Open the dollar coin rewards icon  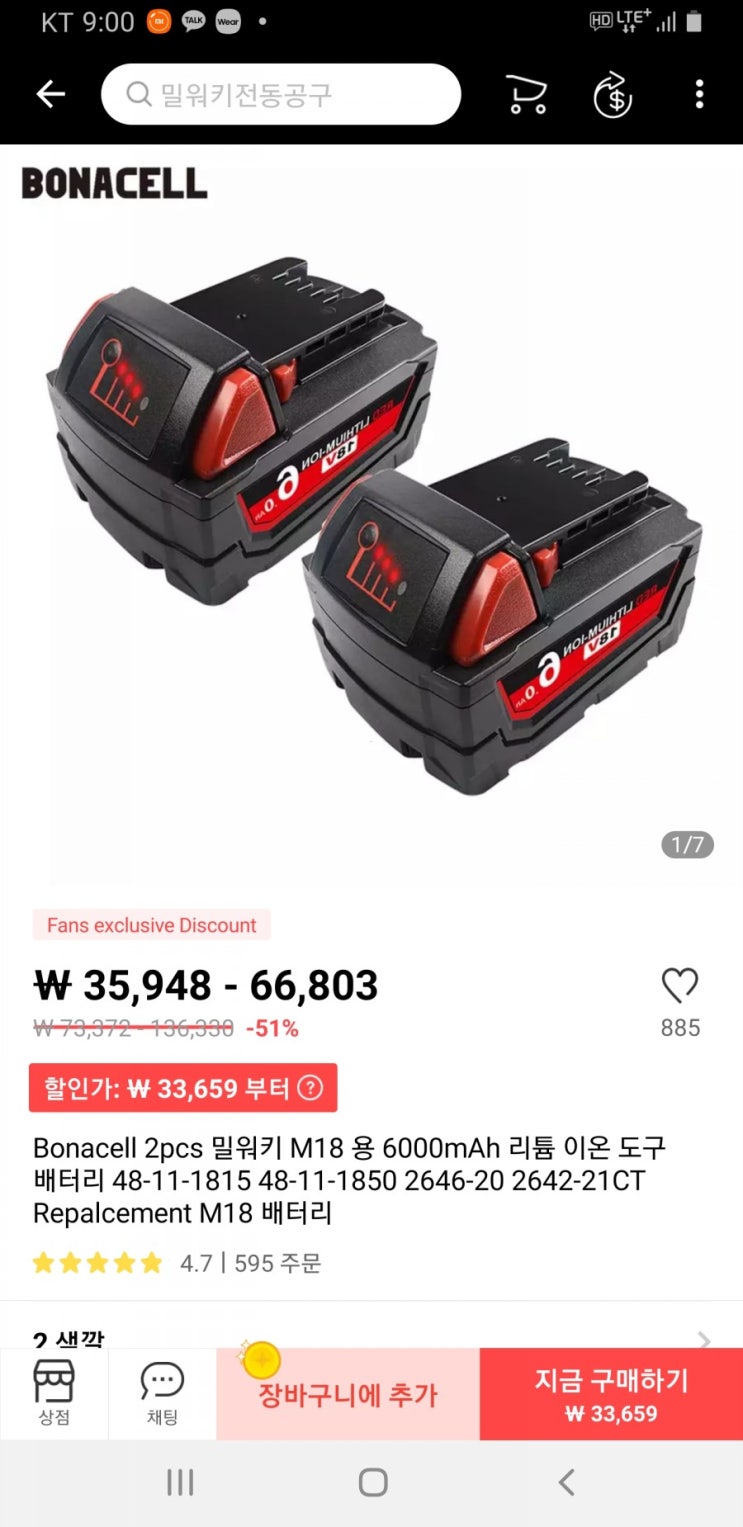(x=612, y=95)
